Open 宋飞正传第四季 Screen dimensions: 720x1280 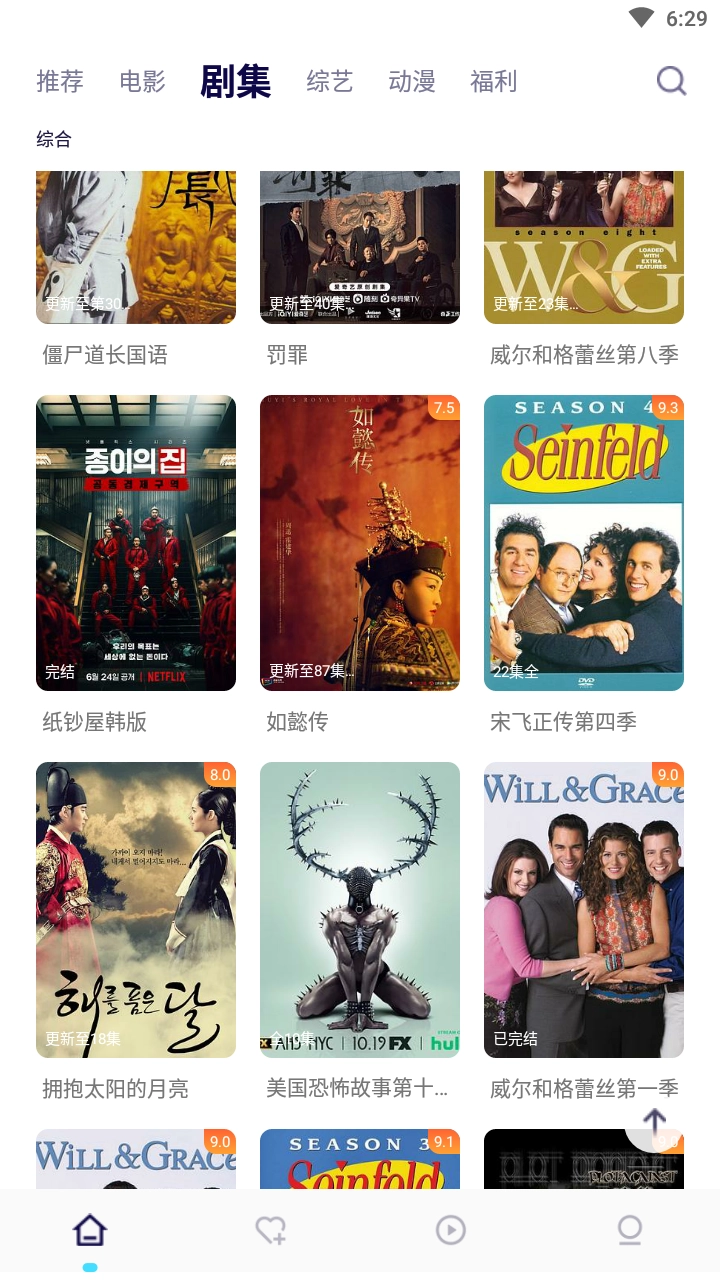point(584,543)
